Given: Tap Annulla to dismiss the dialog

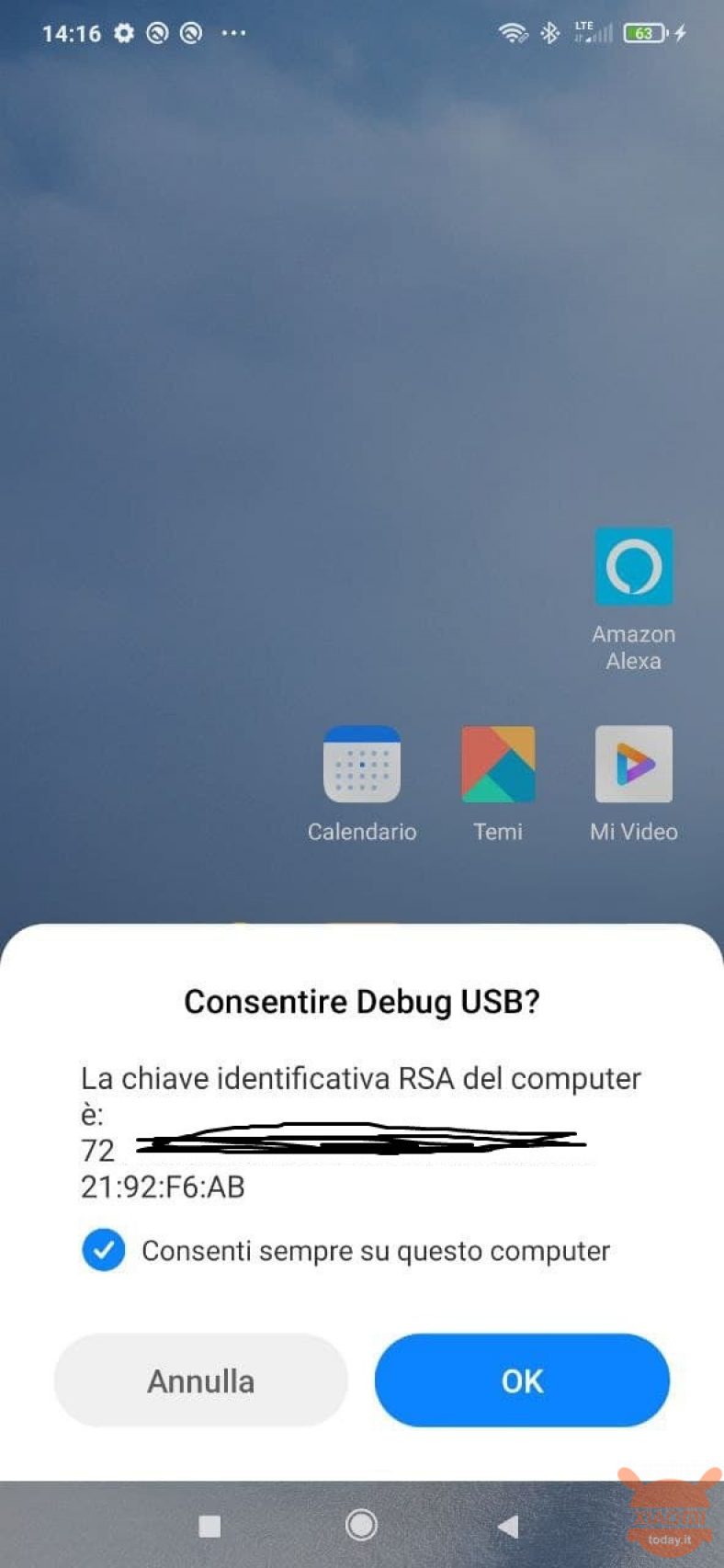Looking at the screenshot, I should tap(201, 1380).
